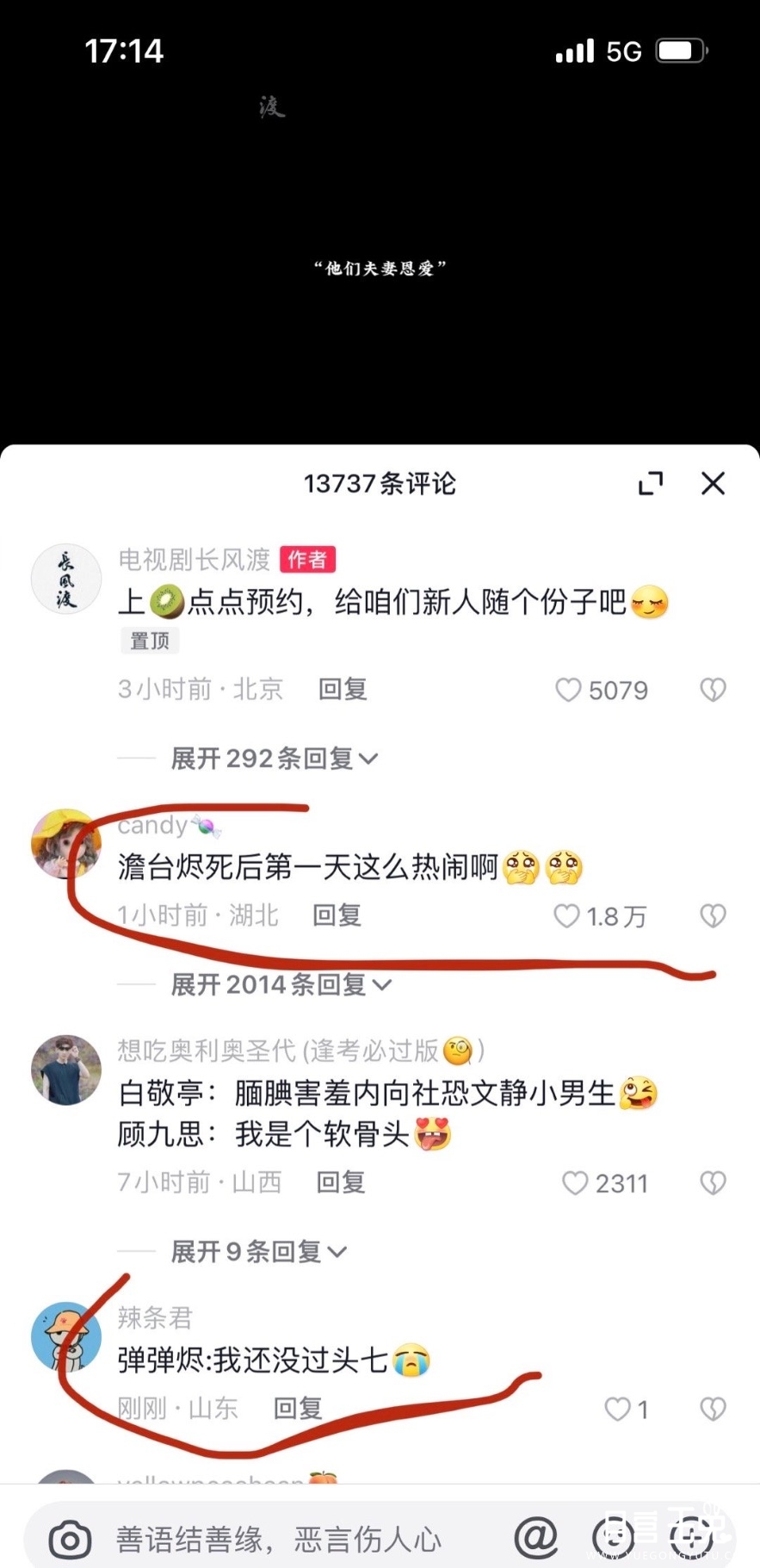Viewport: 760px width, 1568px height.
Task: Like 想吃奥利奥圣代's comment
Action: [575, 1183]
